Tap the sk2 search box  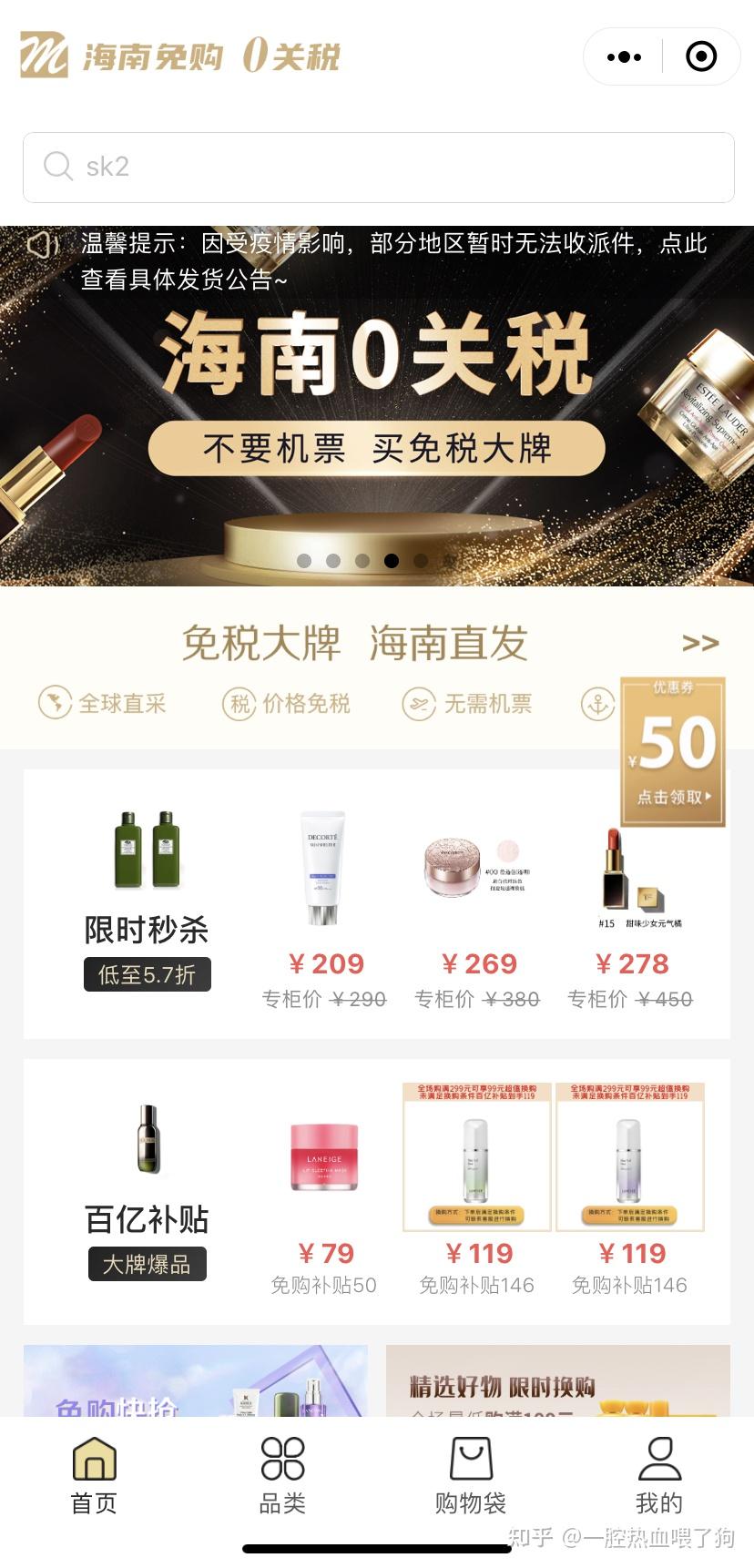tap(378, 167)
